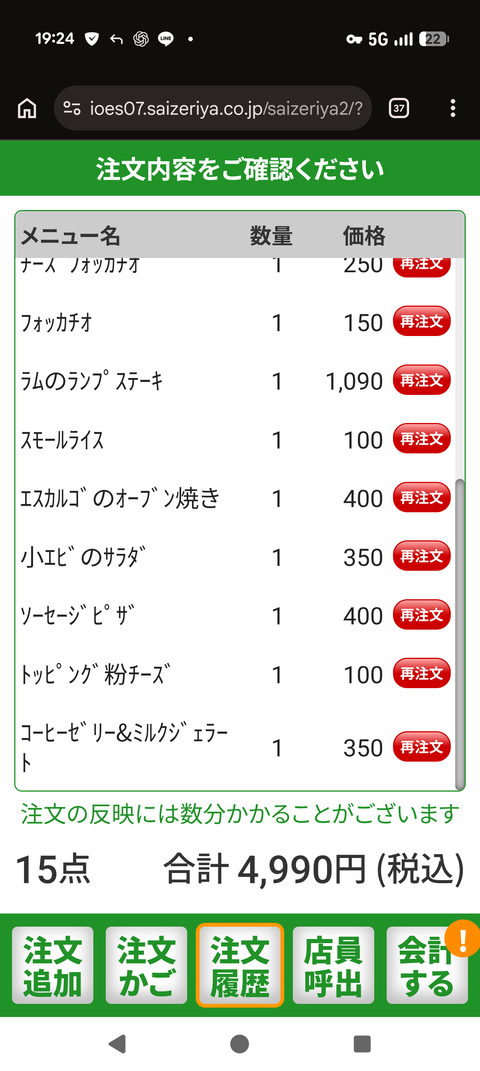Open the browser overflow menu
This screenshot has width=480, height=1071.
coord(453,109)
